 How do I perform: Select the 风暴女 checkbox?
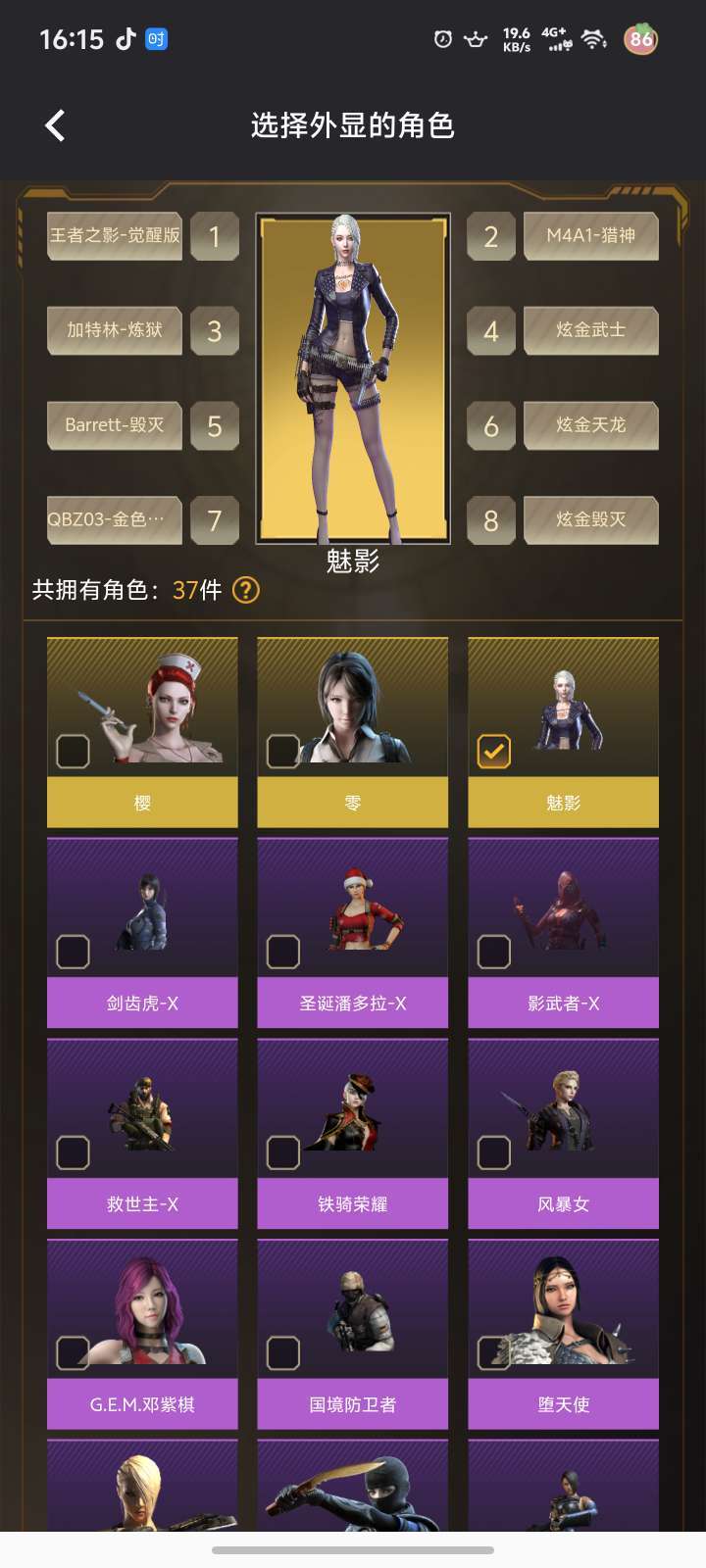pyautogui.click(x=494, y=1152)
